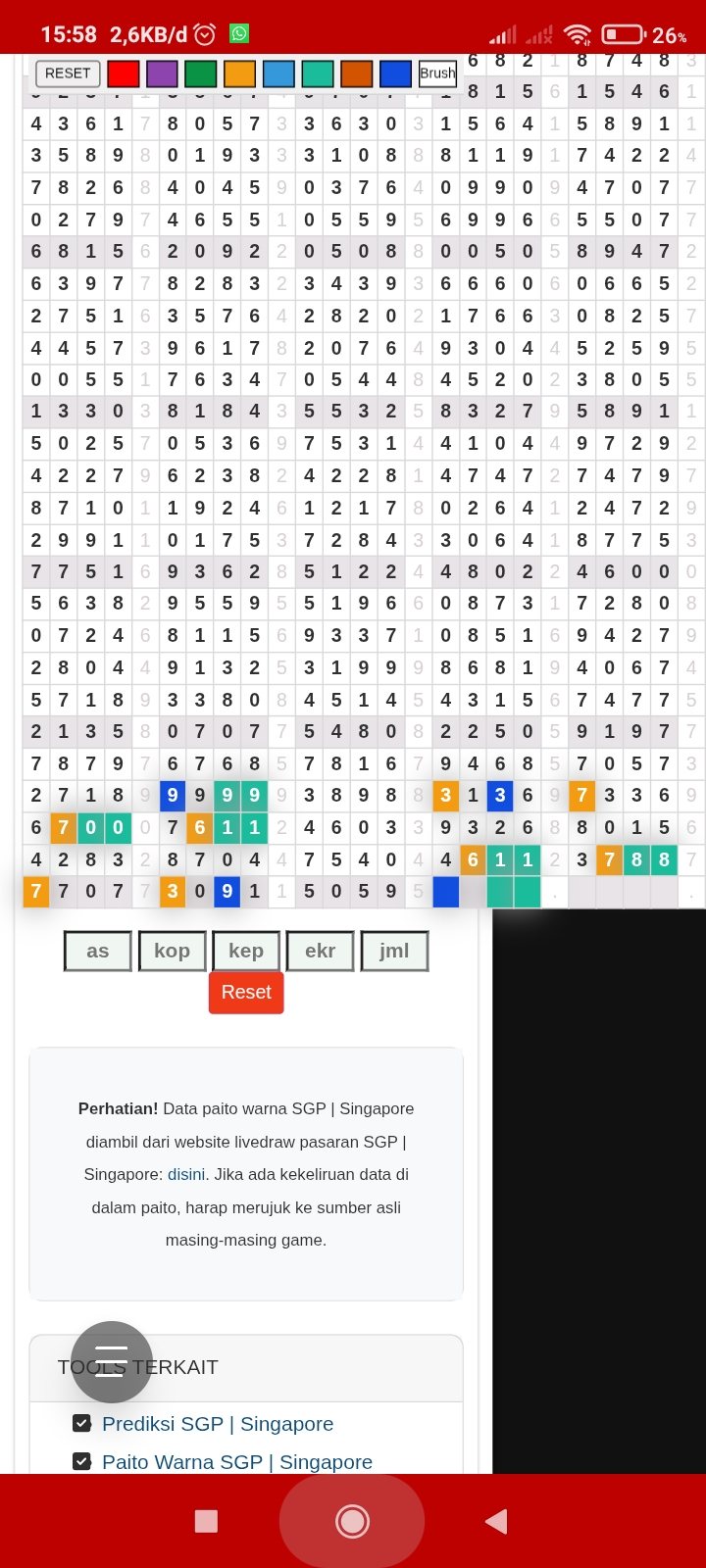Choose the teal color swatch
This screenshot has width=706, height=1568.
pyautogui.click(x=318, y=74)
